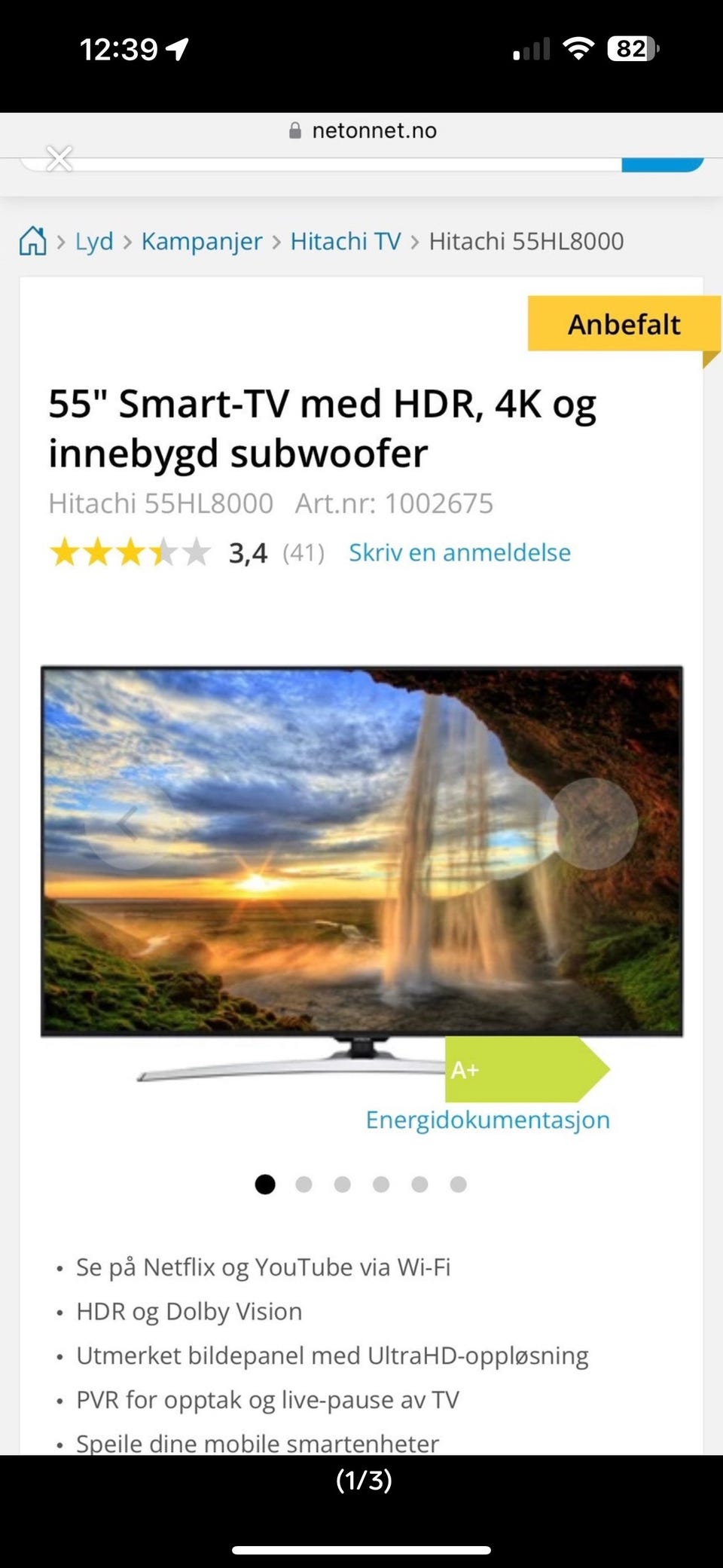The width and height of the screenshot is (723, 1568).
Task: Open the Skriv en anmeldelse link
Action: click(458, 552)
